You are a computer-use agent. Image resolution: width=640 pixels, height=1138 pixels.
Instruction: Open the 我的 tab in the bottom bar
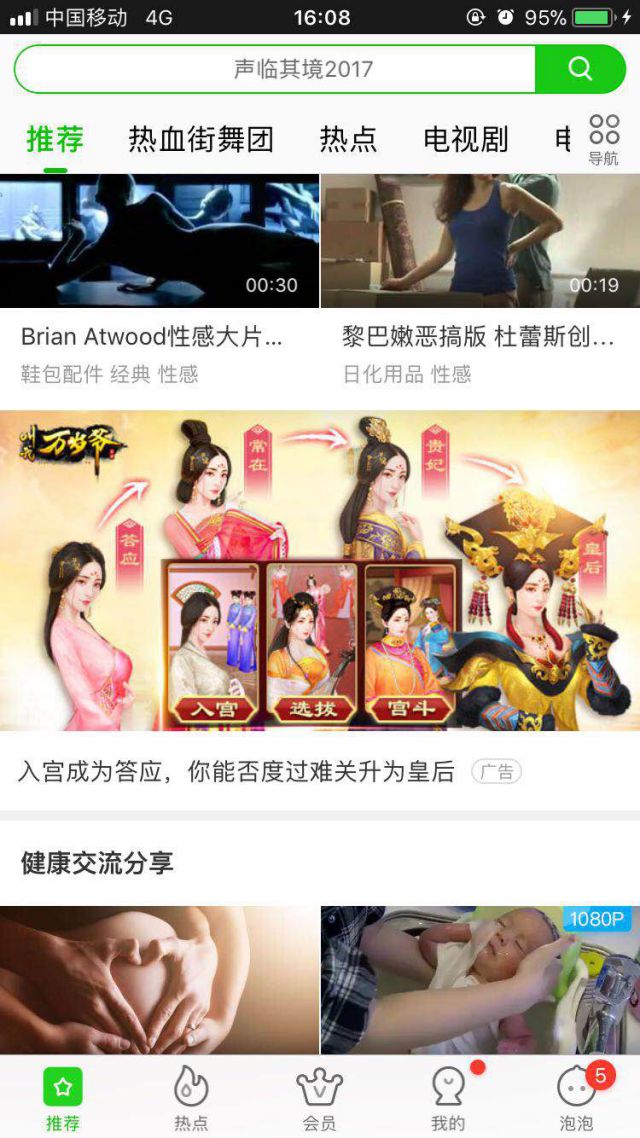click(x=448, y=1097)
